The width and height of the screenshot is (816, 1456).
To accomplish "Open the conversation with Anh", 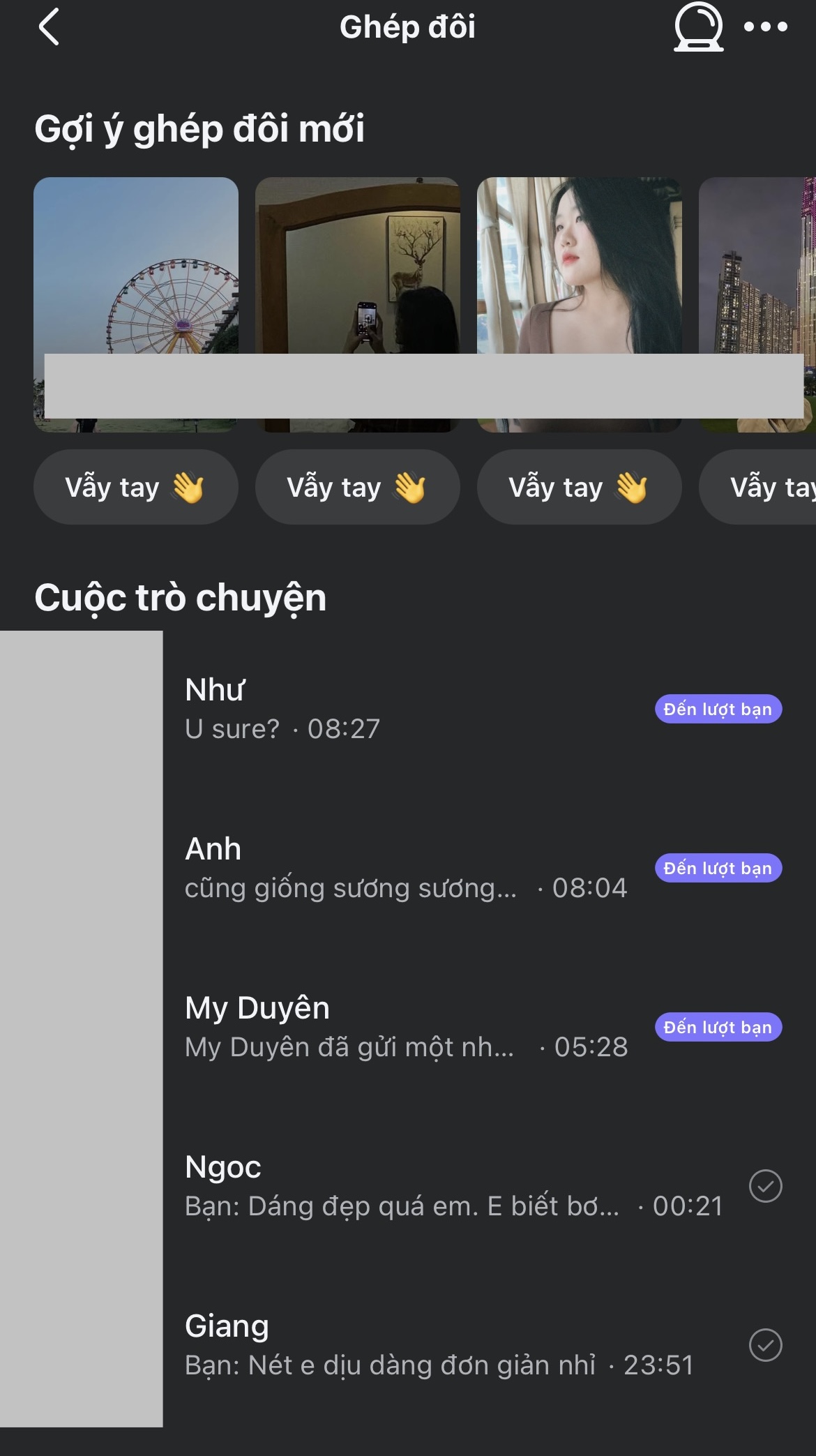I will pos(418,868).
